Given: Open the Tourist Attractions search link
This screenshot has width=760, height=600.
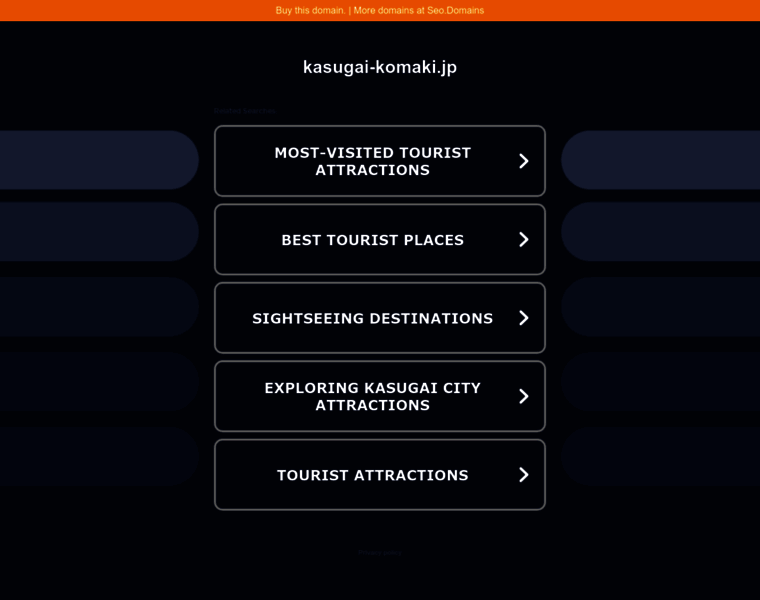Looking at the screenshot, I should (x=380, y=475).
